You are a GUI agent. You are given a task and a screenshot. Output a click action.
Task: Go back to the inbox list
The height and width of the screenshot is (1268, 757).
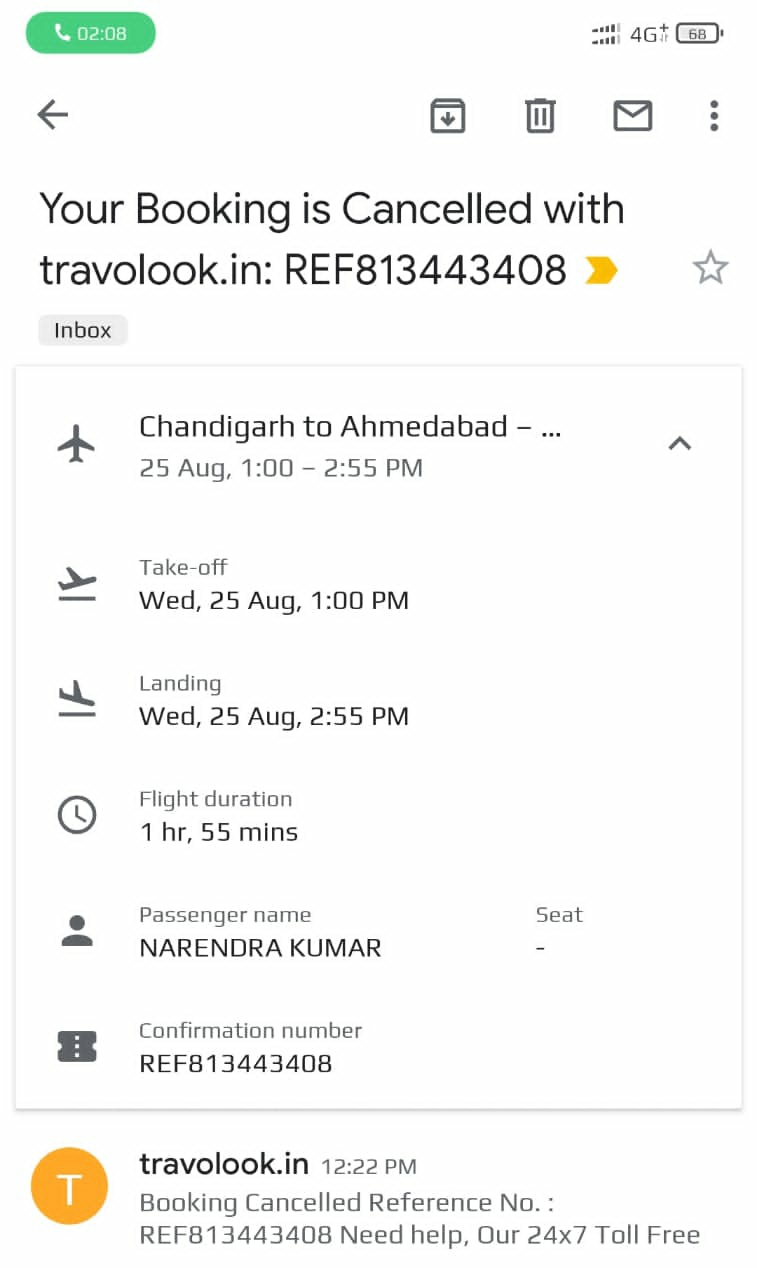tap(52, 115)
